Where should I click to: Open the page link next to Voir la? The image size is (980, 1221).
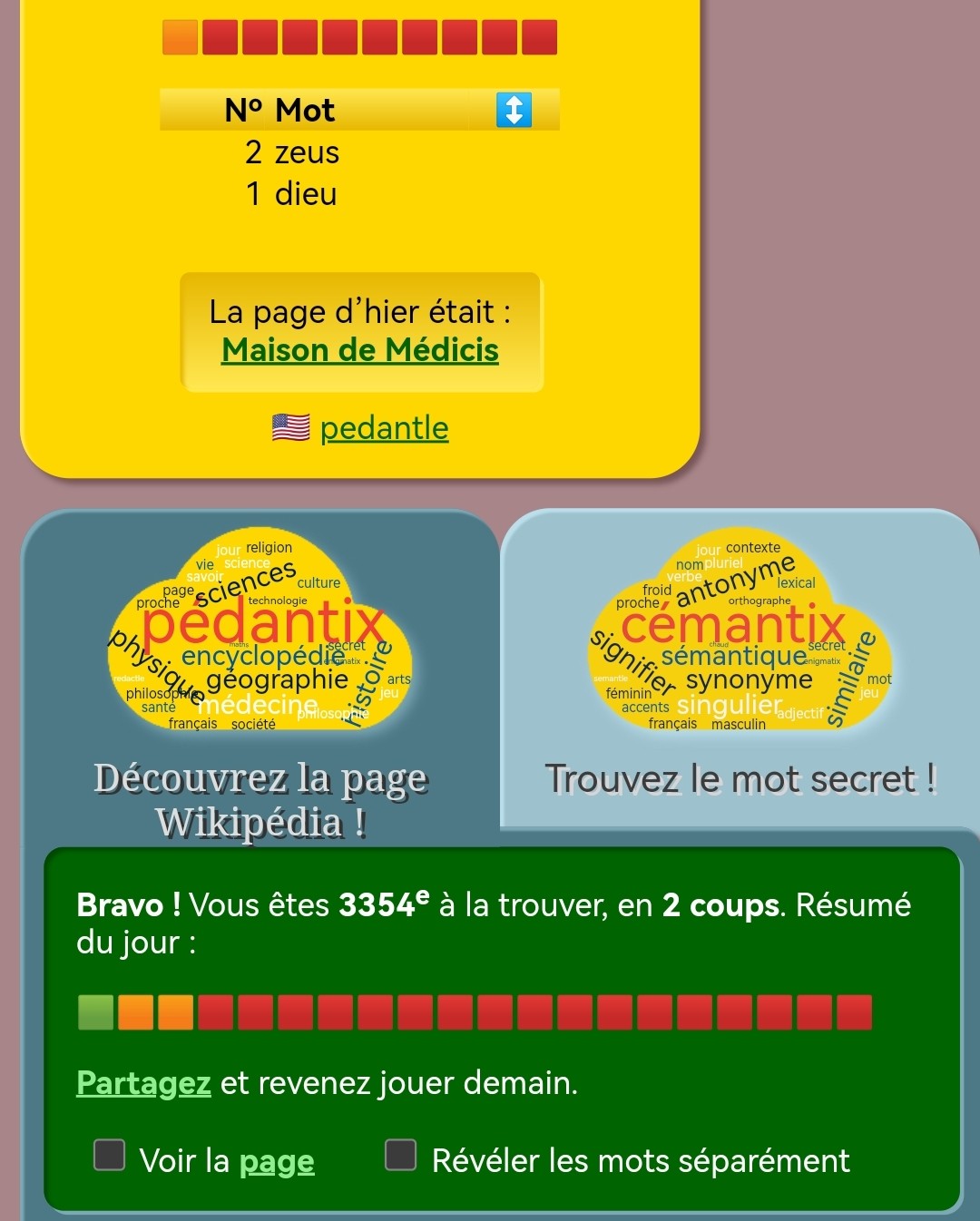point(277,1161)
